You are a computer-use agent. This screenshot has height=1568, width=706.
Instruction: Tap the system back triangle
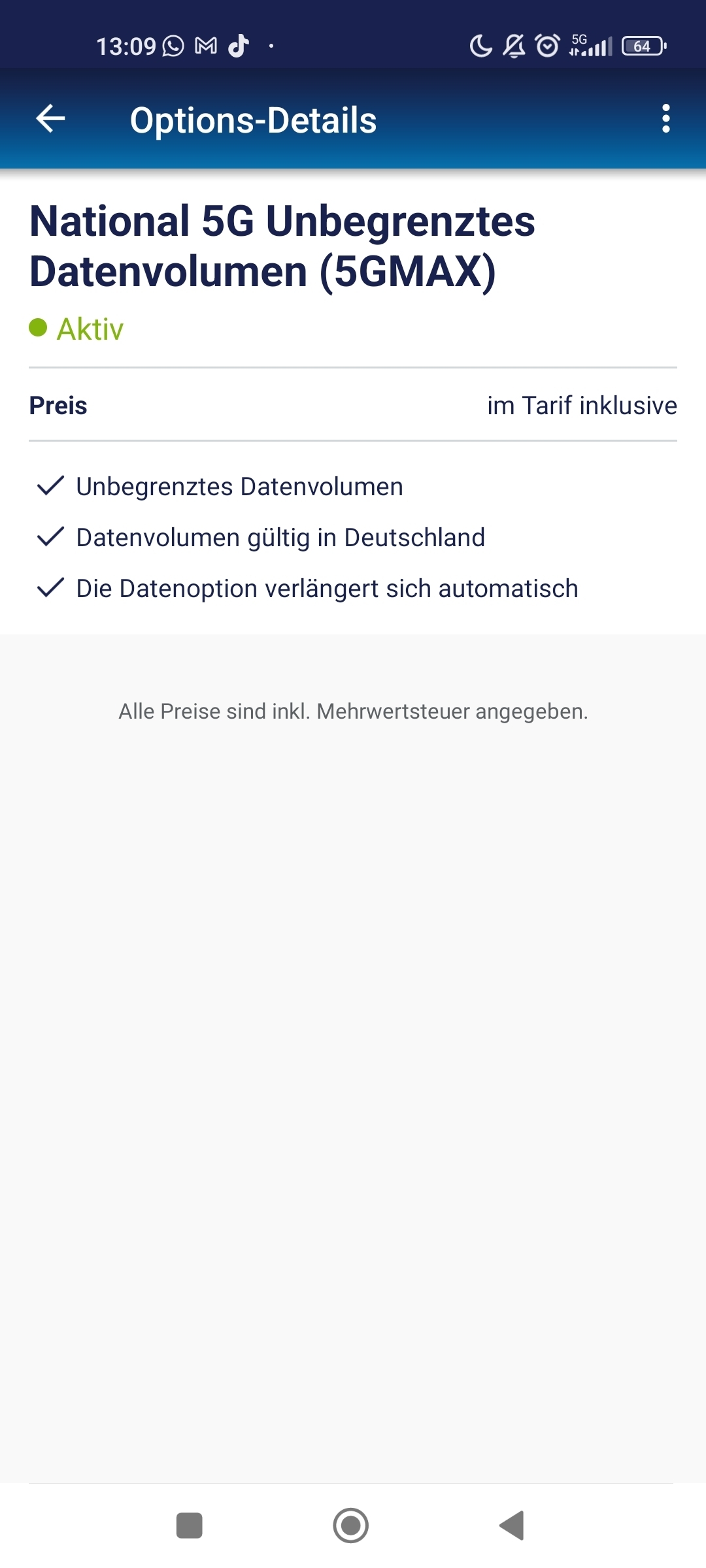[x=512, y=1526]
